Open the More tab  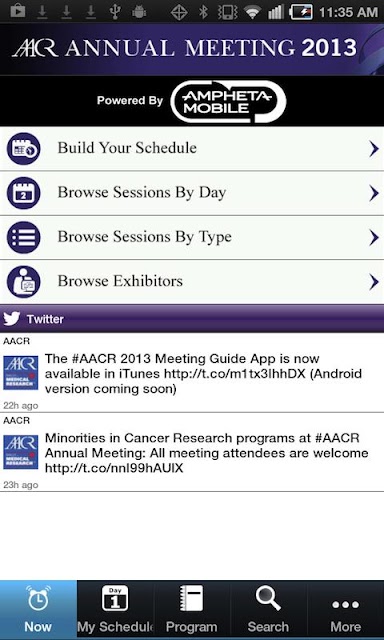click(346, 610)
